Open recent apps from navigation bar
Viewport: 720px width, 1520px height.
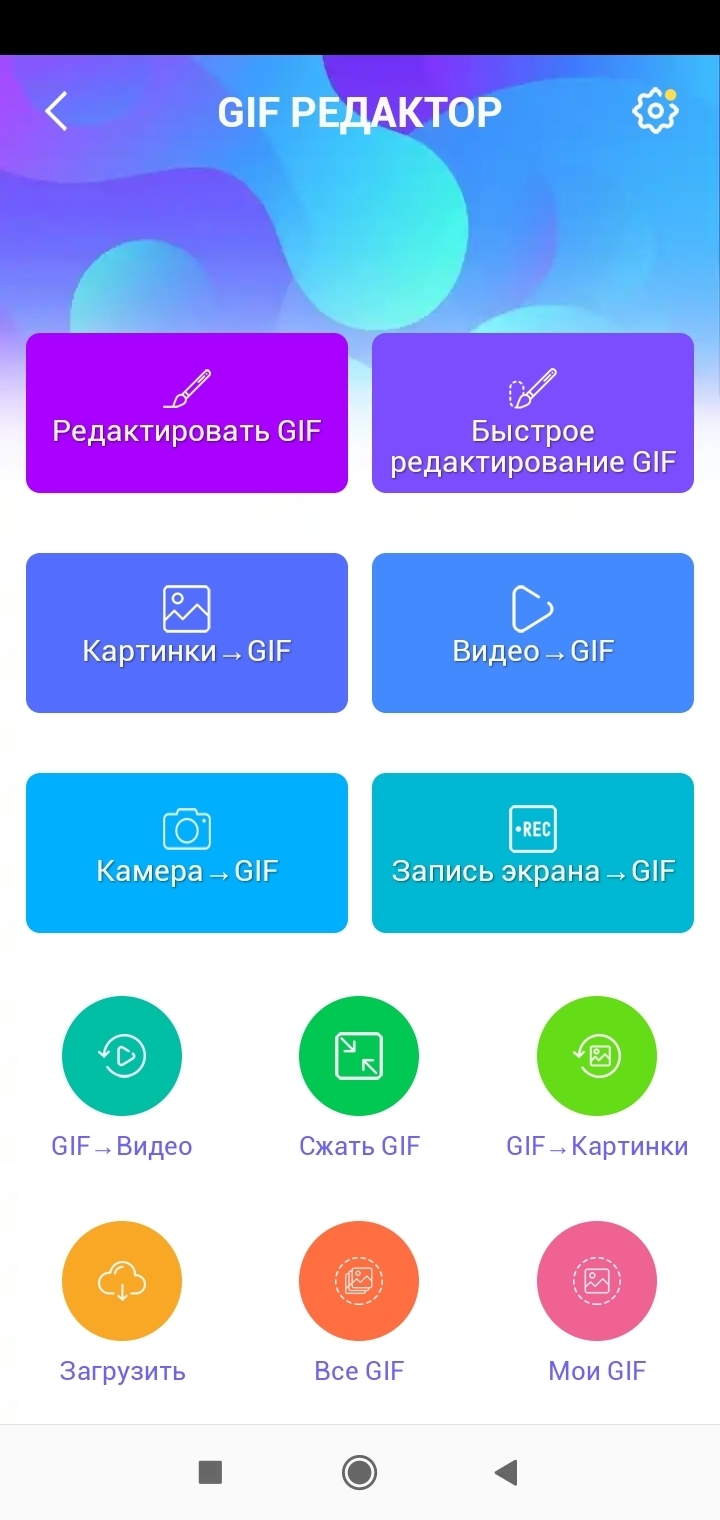coord(210,1471)
